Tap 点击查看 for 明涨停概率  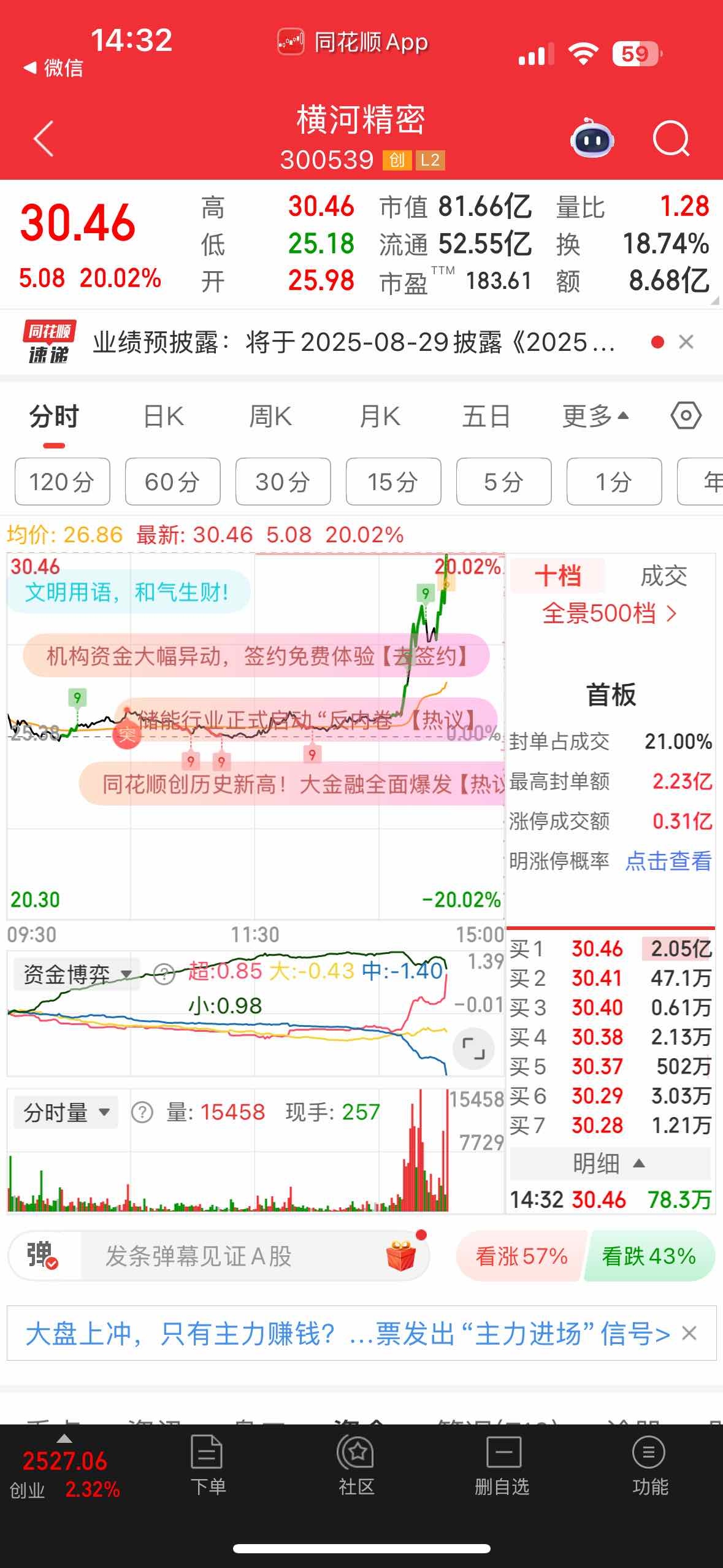click(x=668, y=861)
